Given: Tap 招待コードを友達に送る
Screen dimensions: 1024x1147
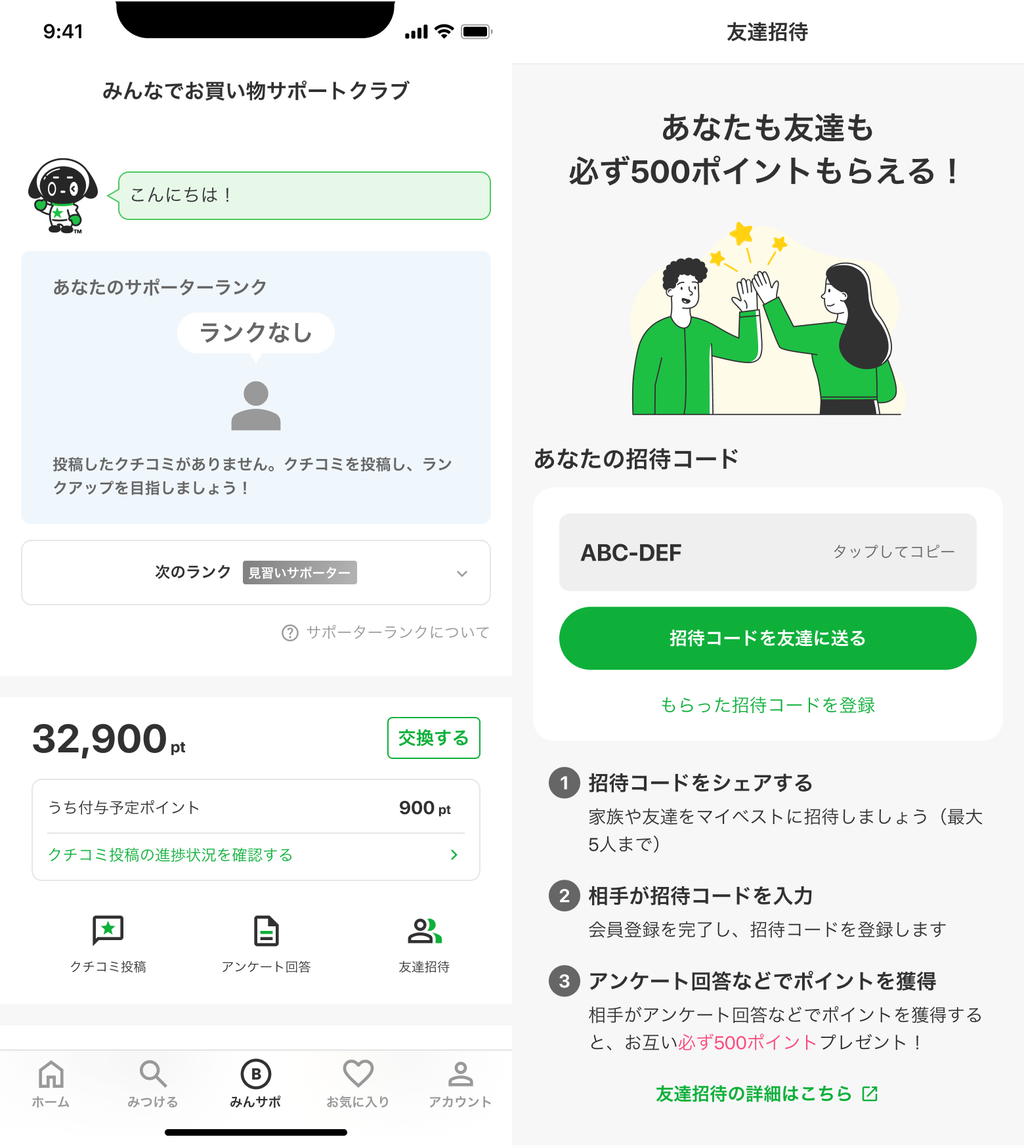Looking at the screenshot, I should [x=767, y=638].
